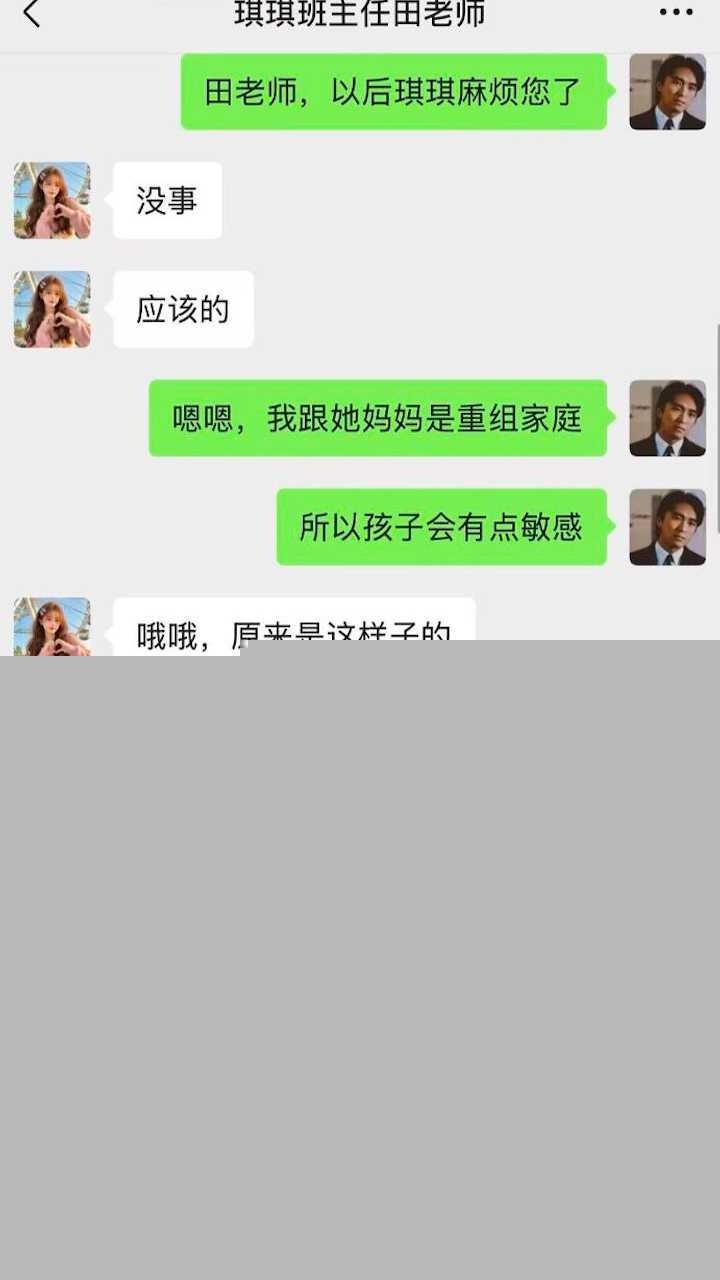
Task: Open the sender's avatar beside "田老师，以后琪琪麻烦您了"
Action: click(667, 92)
